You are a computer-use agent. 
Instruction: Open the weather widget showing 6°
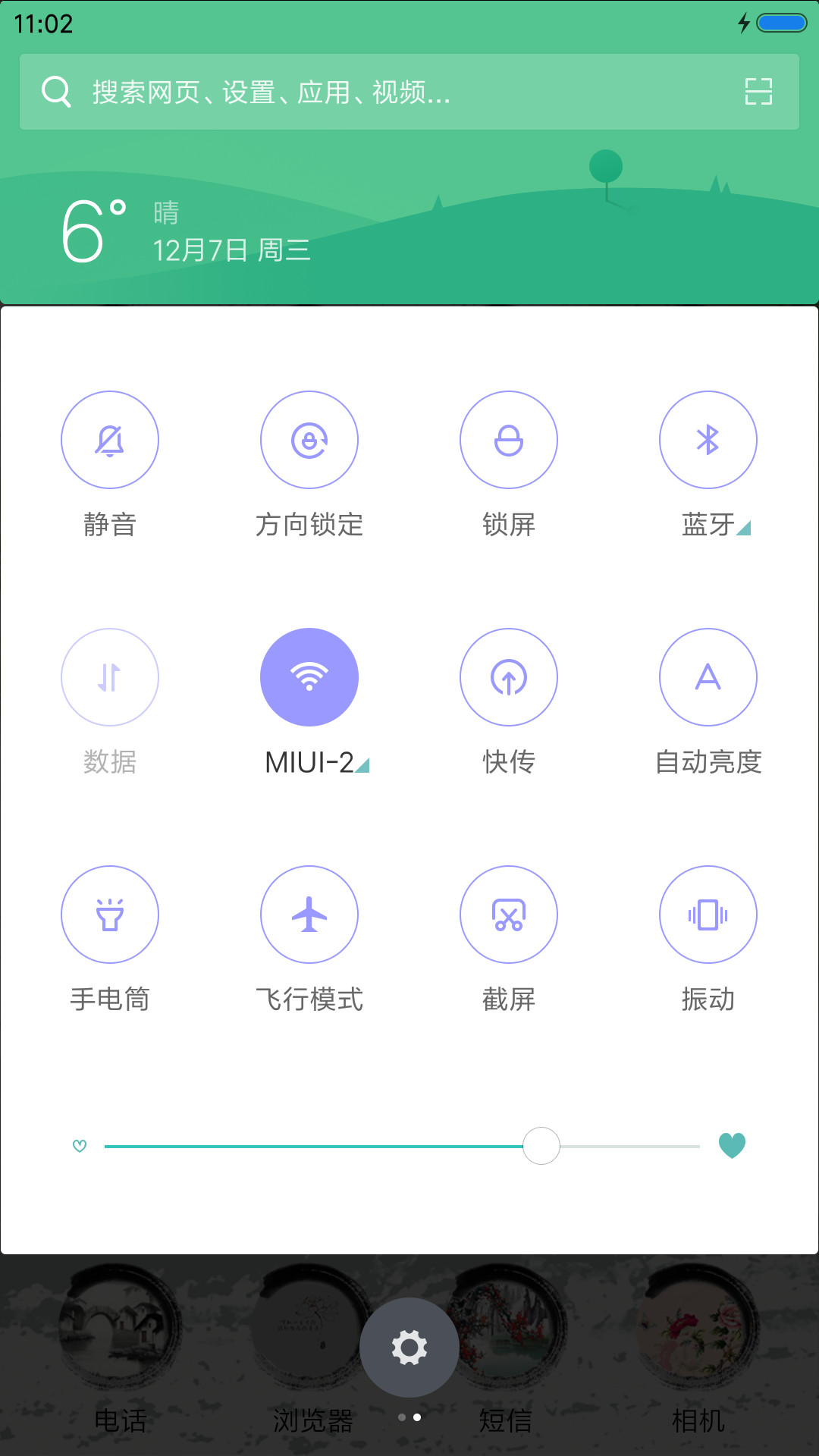tap(186, 231)
